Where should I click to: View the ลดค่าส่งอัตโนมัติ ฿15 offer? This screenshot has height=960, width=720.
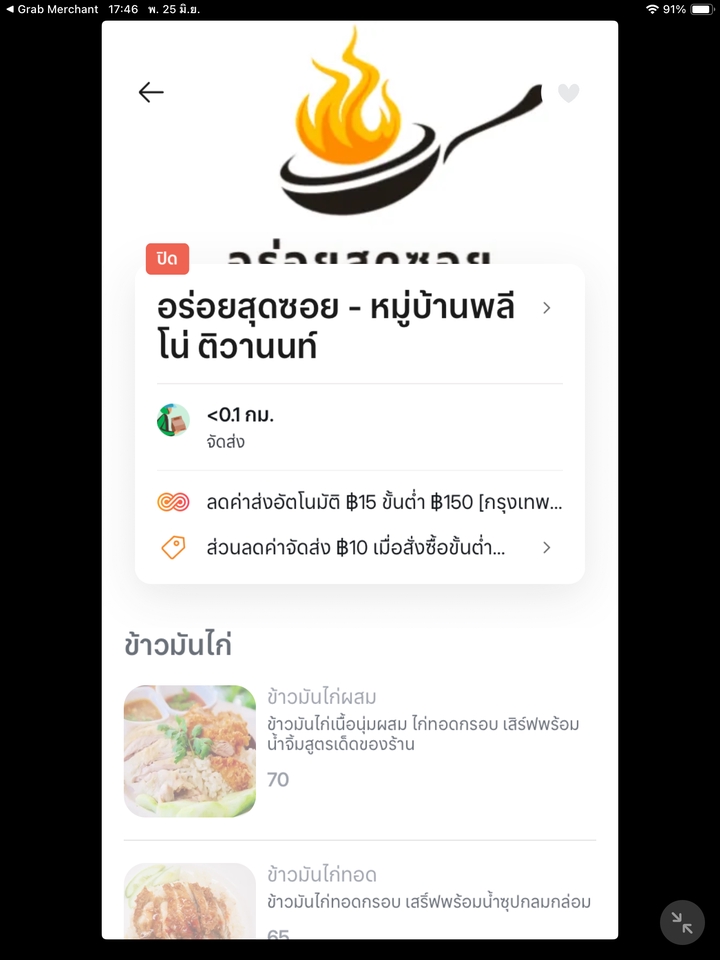360,502
